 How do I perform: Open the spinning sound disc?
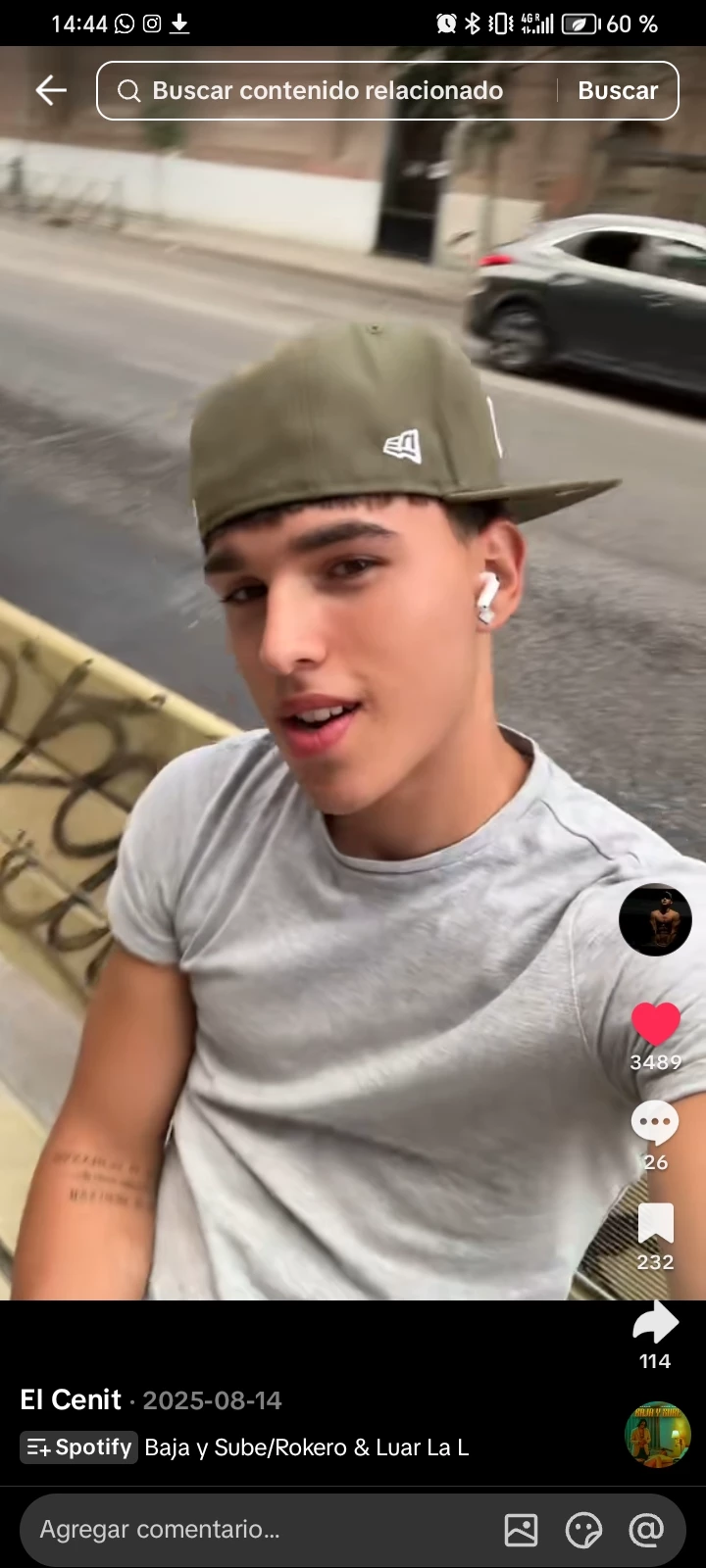click(658, 1435)
